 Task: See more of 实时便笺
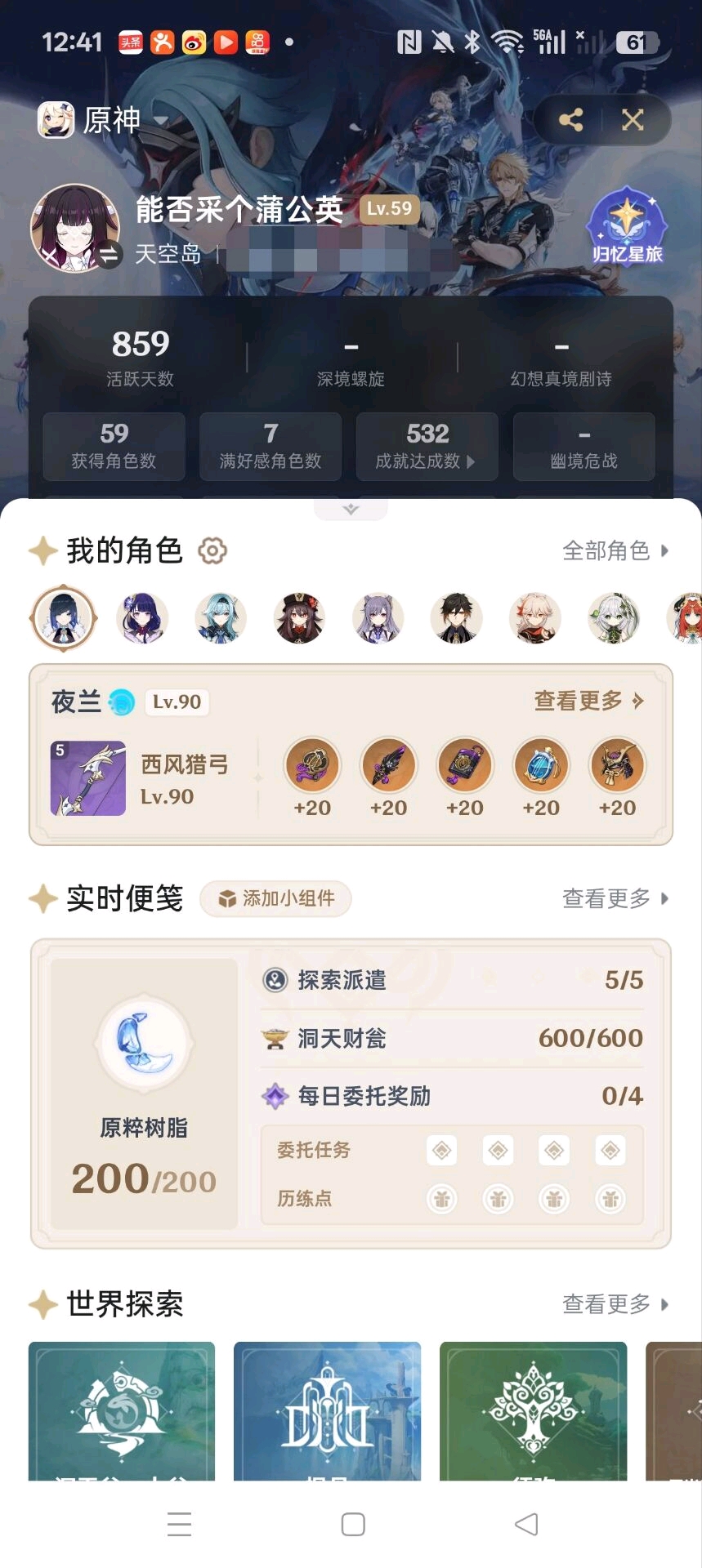click(615, 898)
